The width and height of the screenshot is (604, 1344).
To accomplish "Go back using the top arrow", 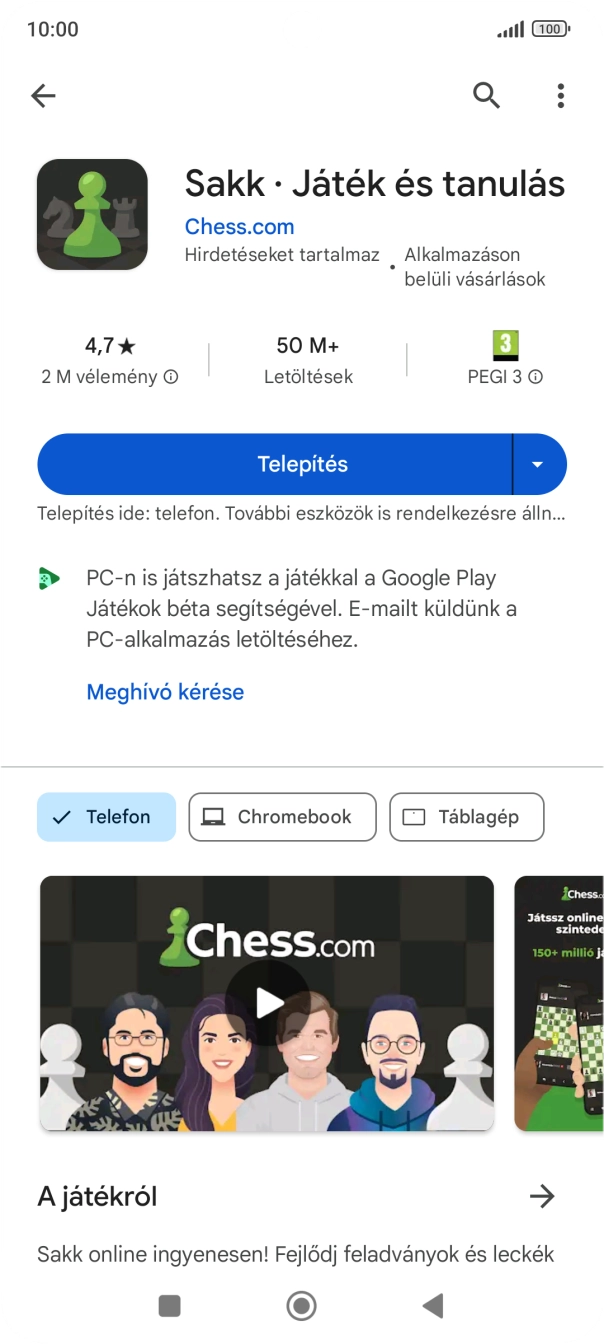I will pos(43,96).
